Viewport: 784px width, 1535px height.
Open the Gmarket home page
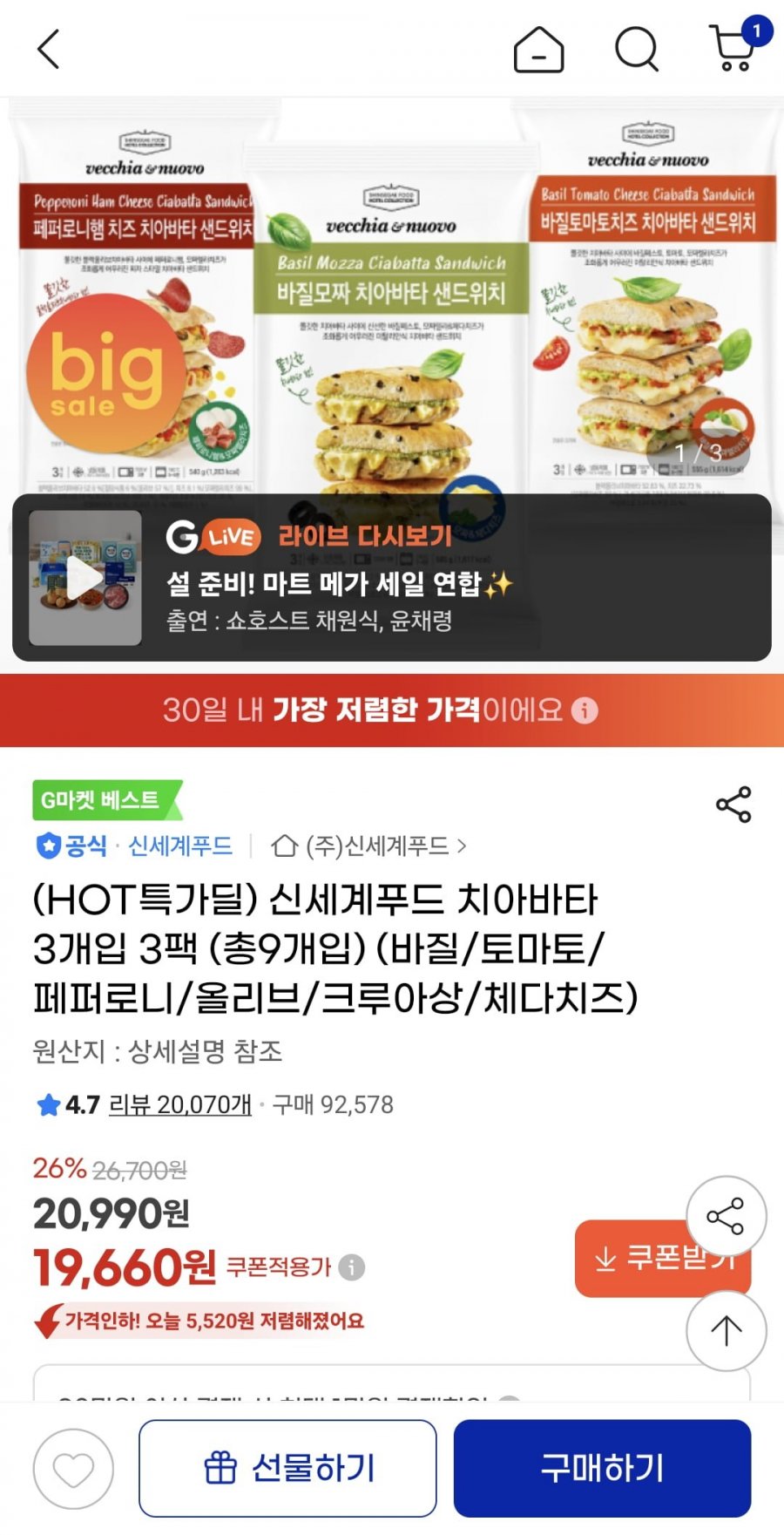(x=538, y=49)
